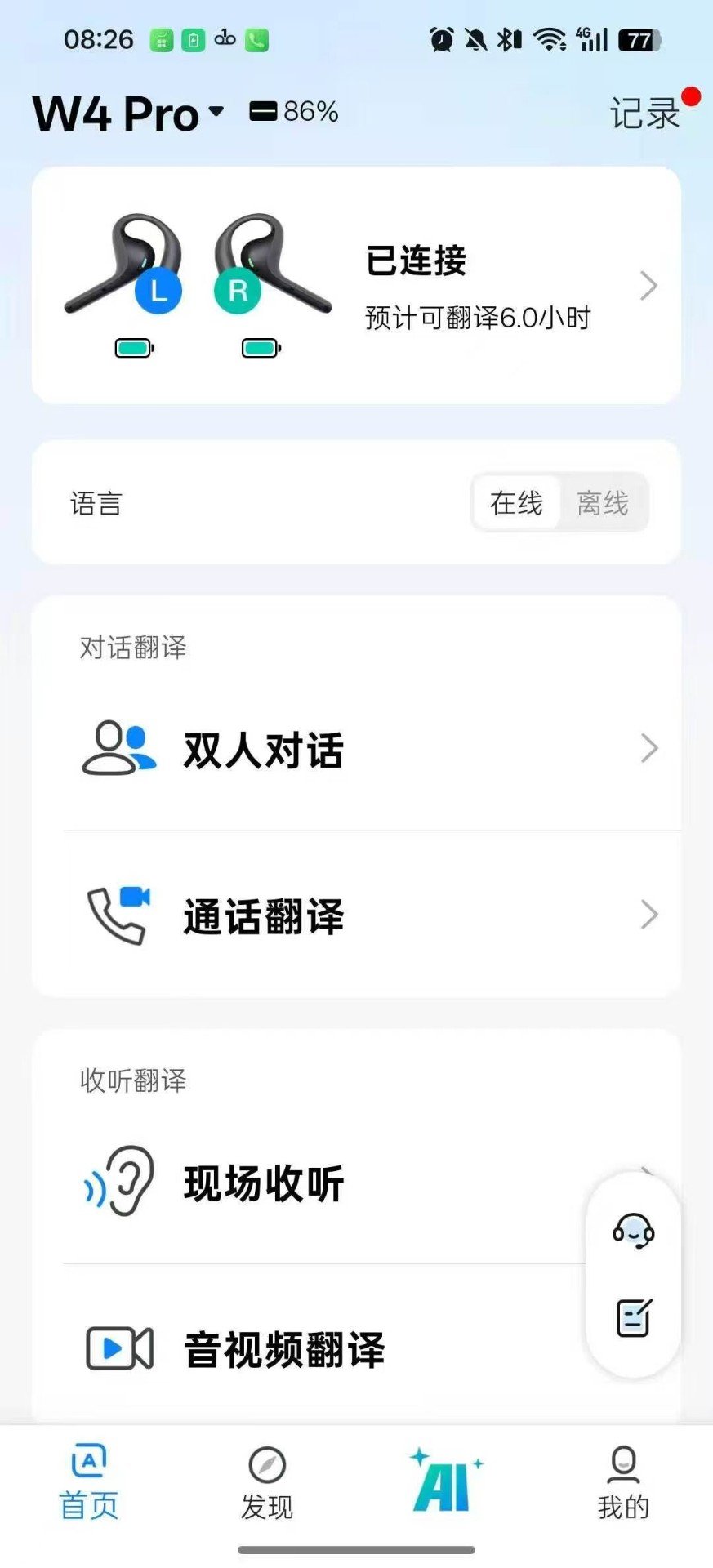Open the feedback note icon
Image resolution: width=713 pixels, height=1568 pixels.
point(634,1317)
